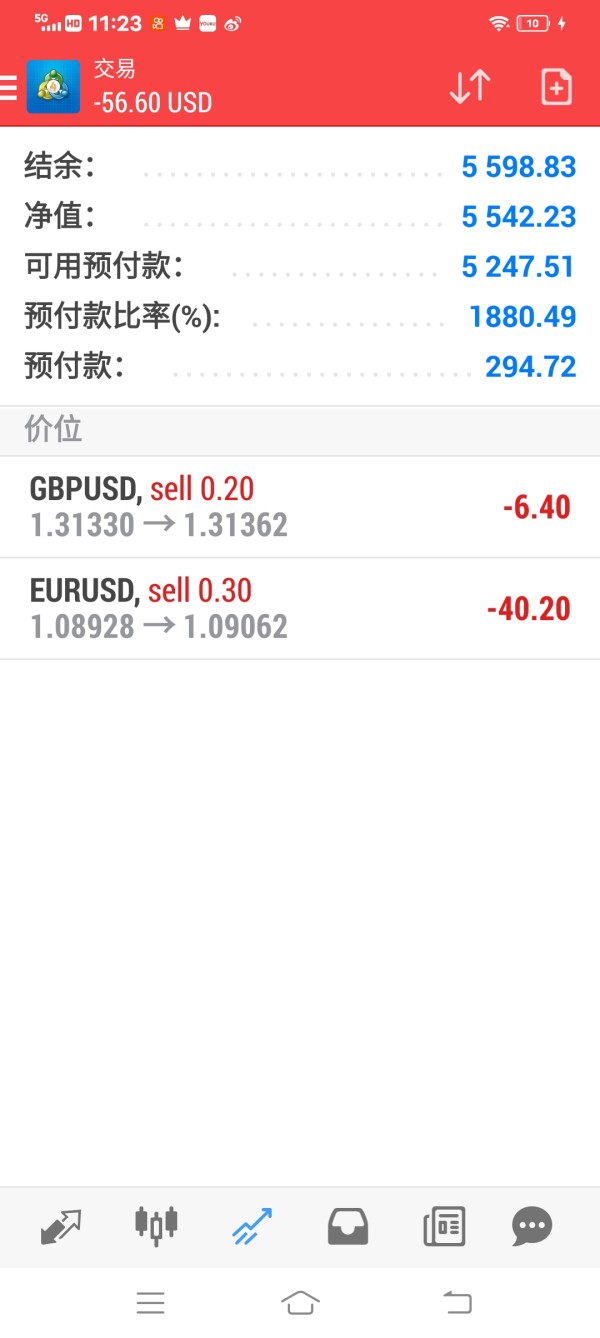
Task: Go to the history inbox tab
Action: [x=348, y=1226]
